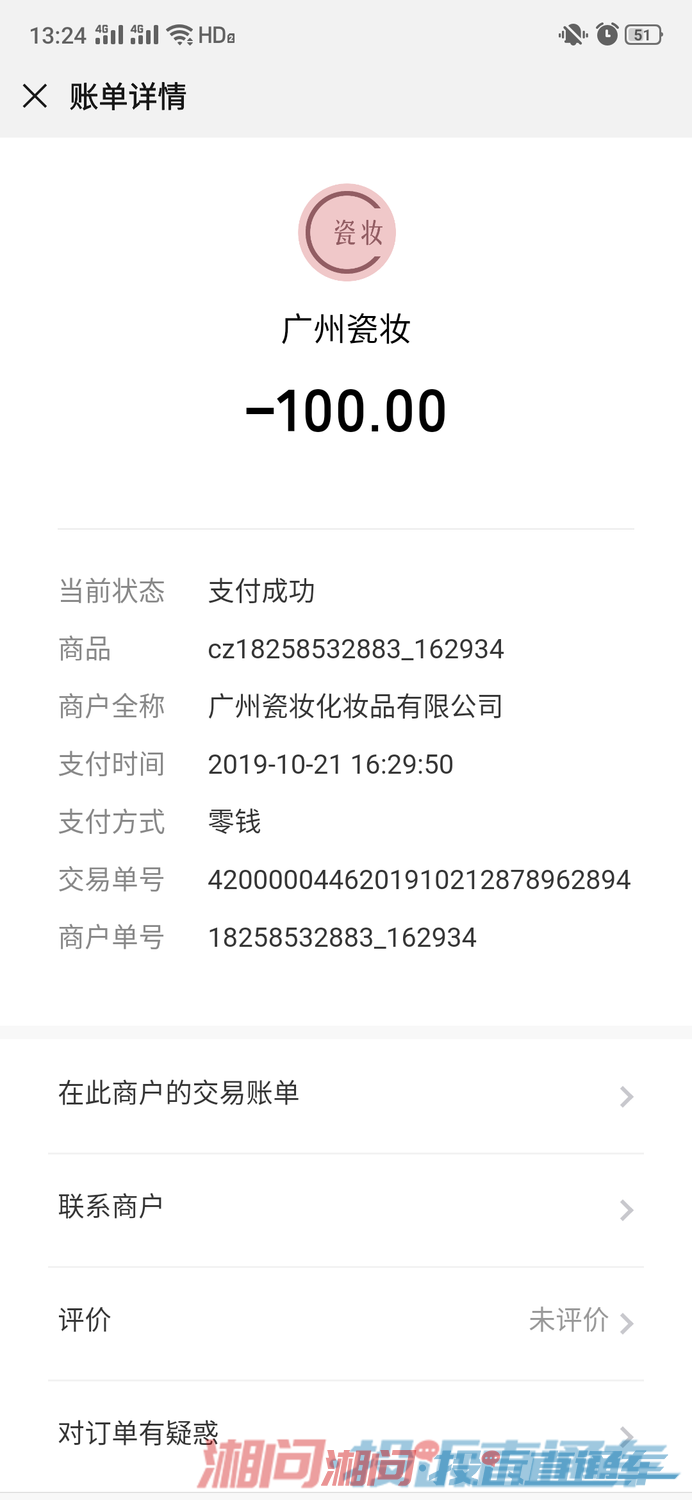692x1500 pixels.
Task: Open 在此商户的交易账单 row
Action: coord(346,1096)
